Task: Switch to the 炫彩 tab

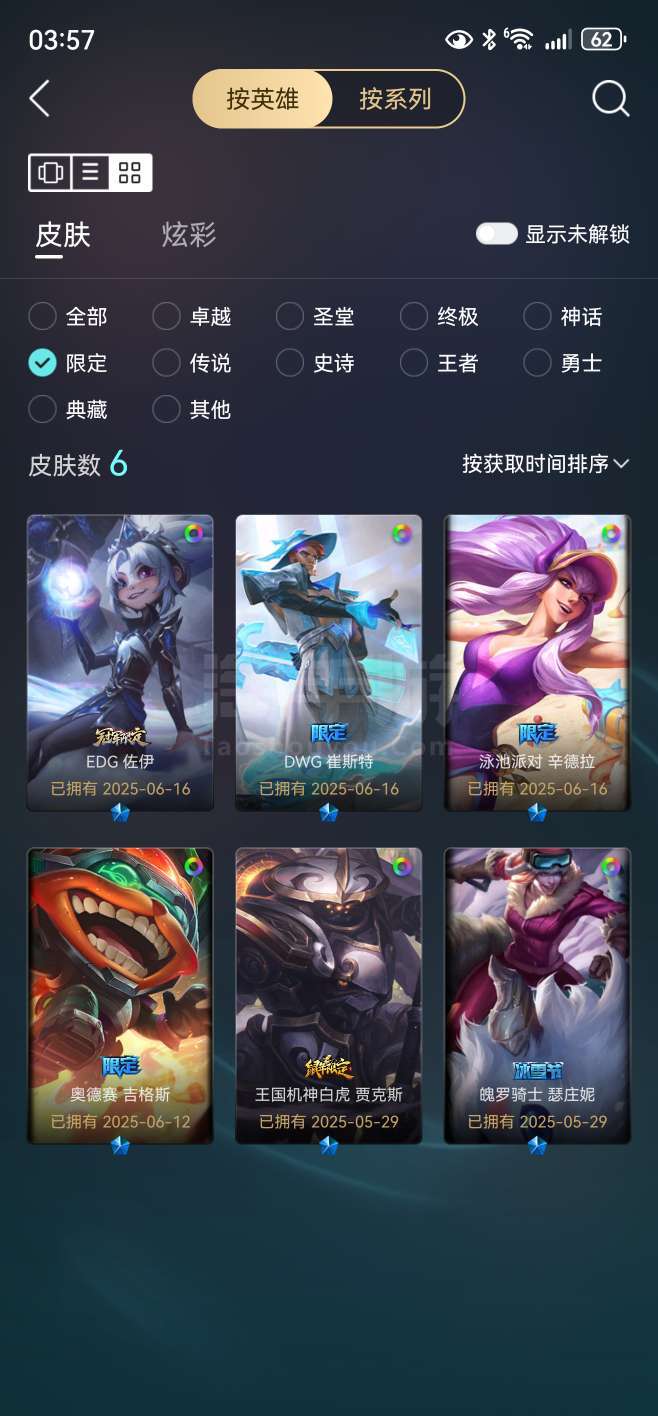Action: pos(189,235)
